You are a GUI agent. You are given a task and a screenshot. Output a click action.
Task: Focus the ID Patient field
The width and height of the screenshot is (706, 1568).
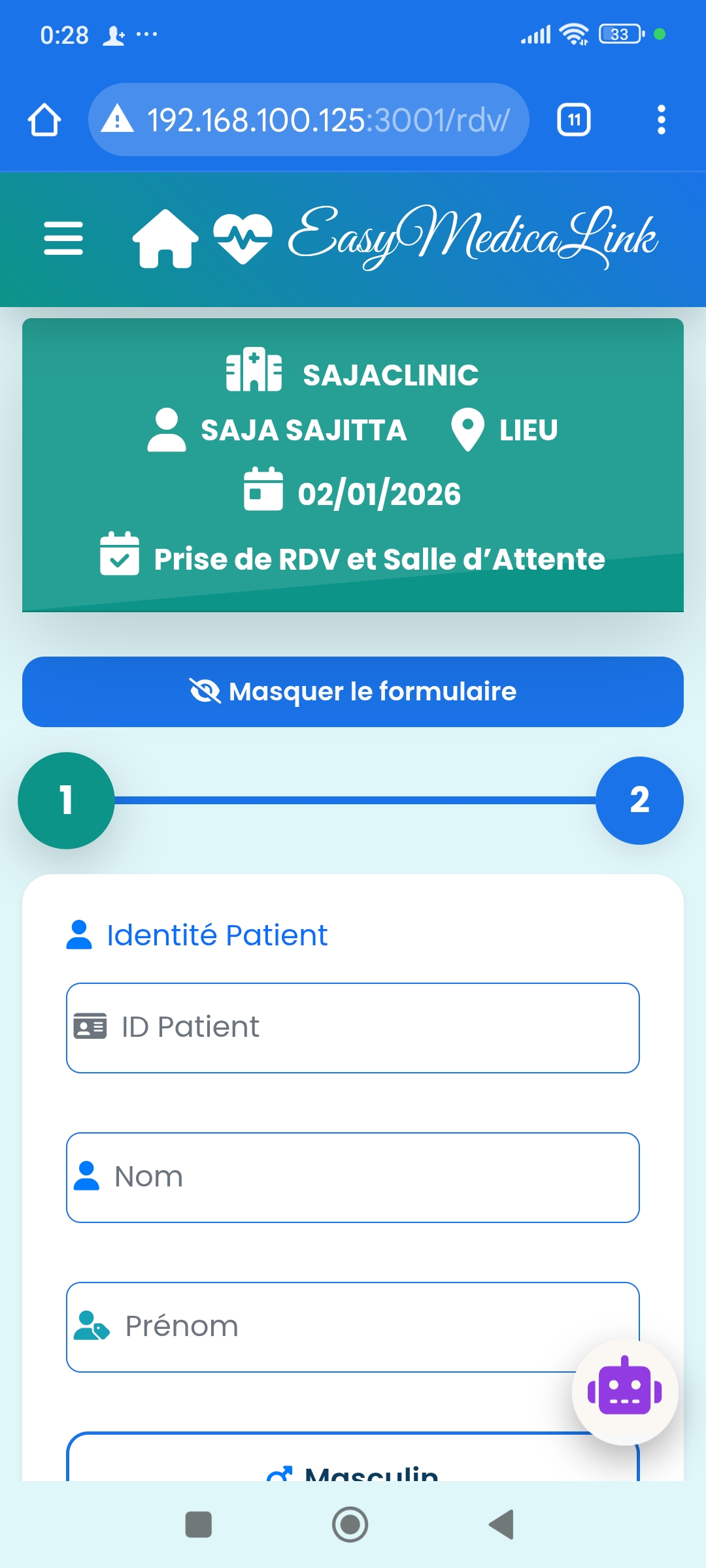pos(353,1028)
